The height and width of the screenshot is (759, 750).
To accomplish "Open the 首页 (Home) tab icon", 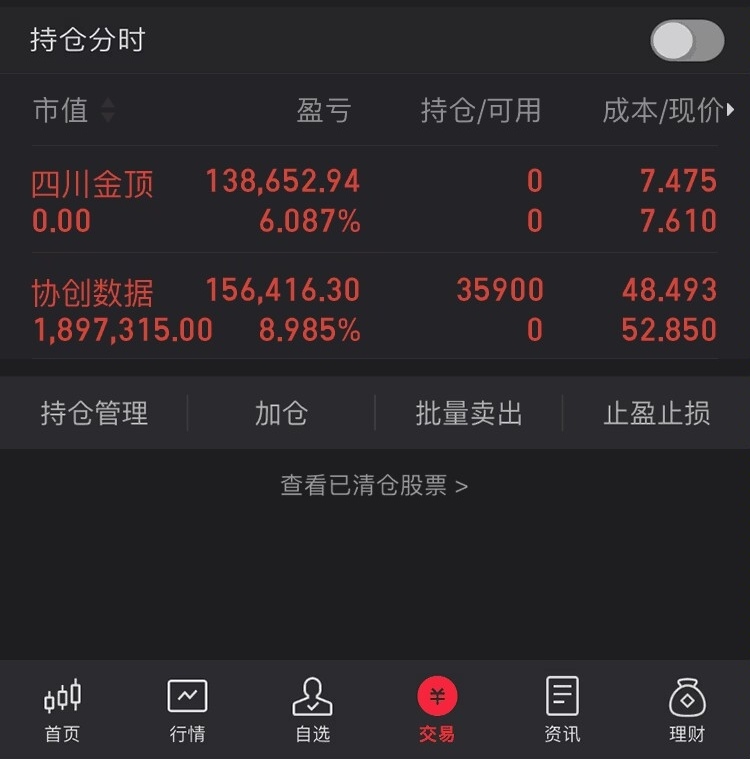I will (62, 694).
